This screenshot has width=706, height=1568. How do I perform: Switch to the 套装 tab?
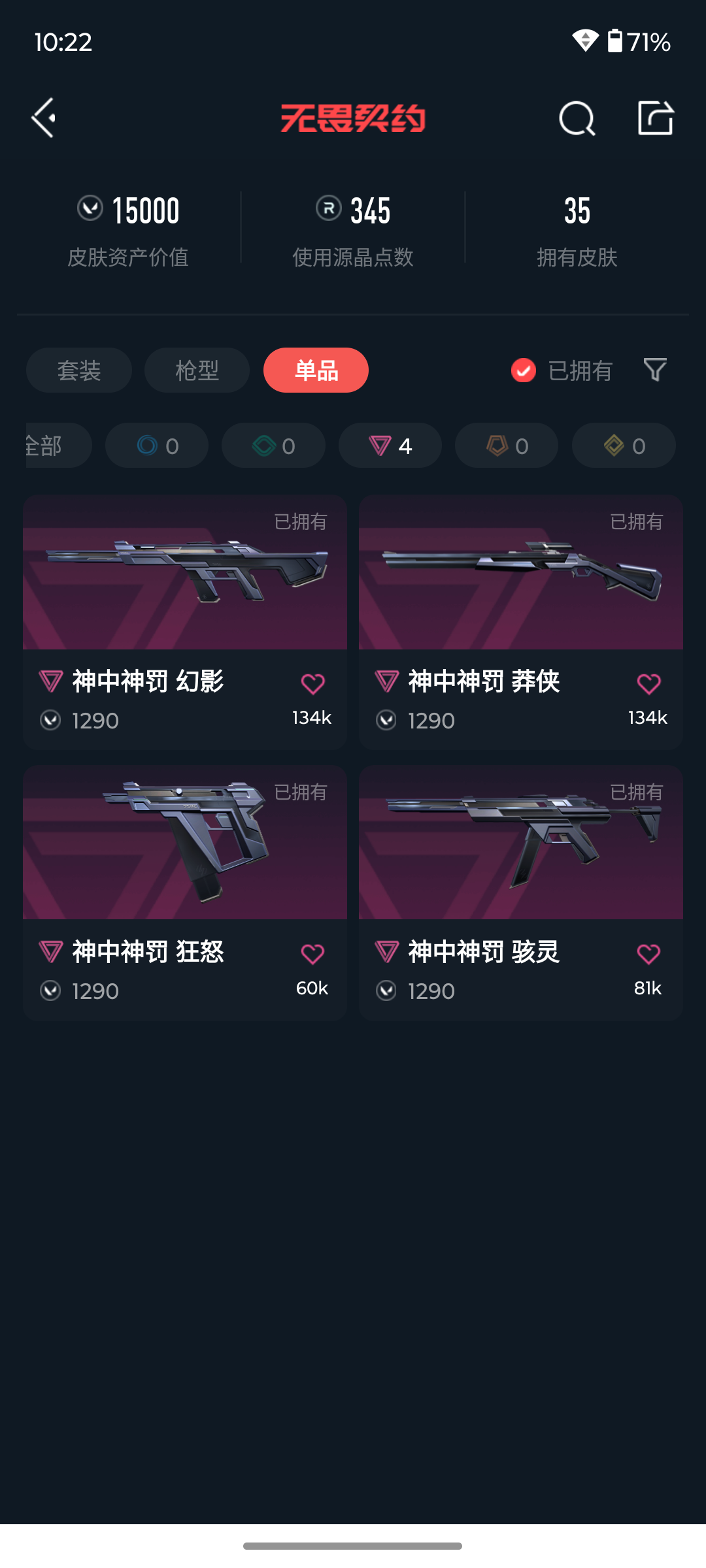point(79,370)
